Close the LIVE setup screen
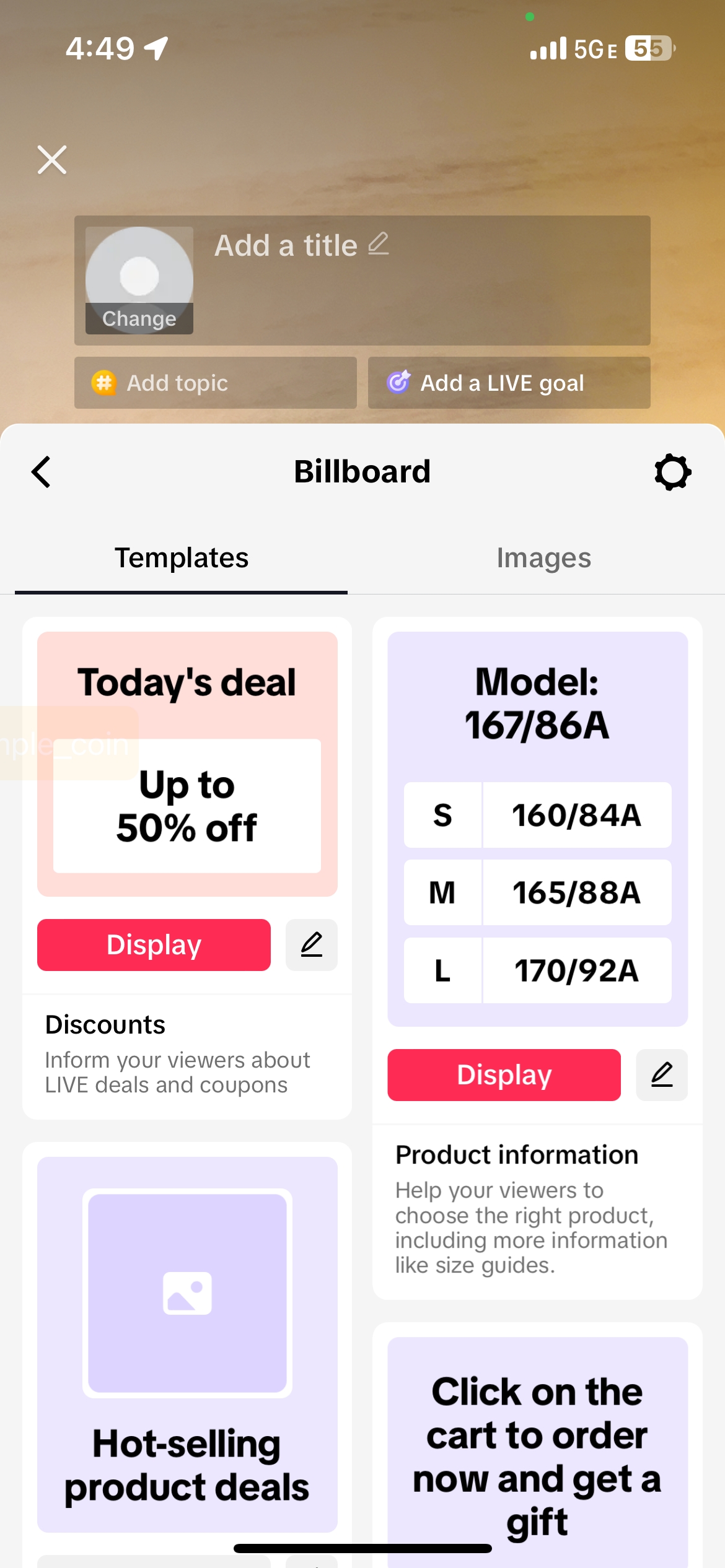The height and width of the screenshot is (1568, 725). (x=52, y=160)
